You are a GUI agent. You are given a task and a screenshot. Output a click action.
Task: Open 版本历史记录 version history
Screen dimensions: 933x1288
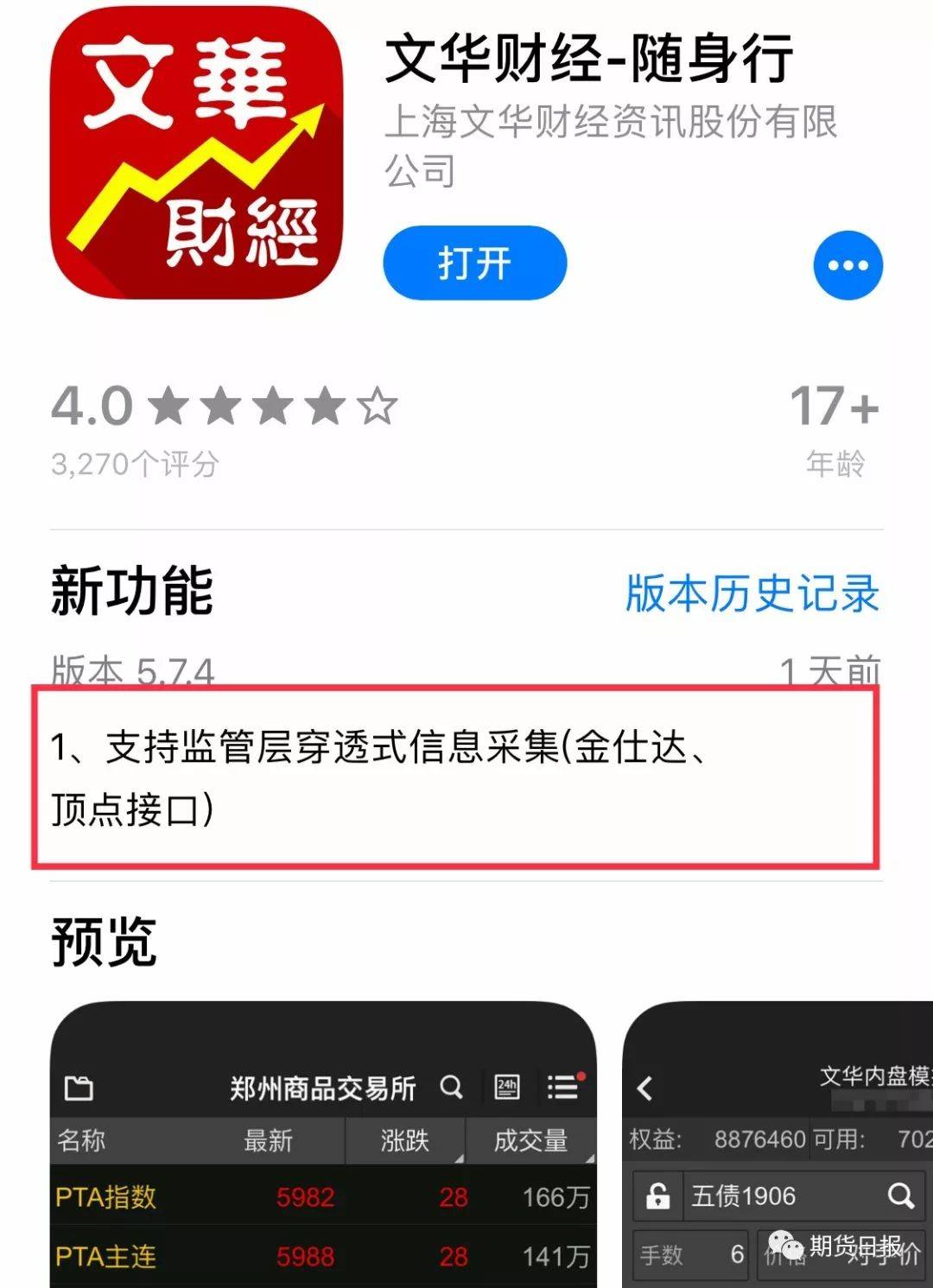(752, 593)
